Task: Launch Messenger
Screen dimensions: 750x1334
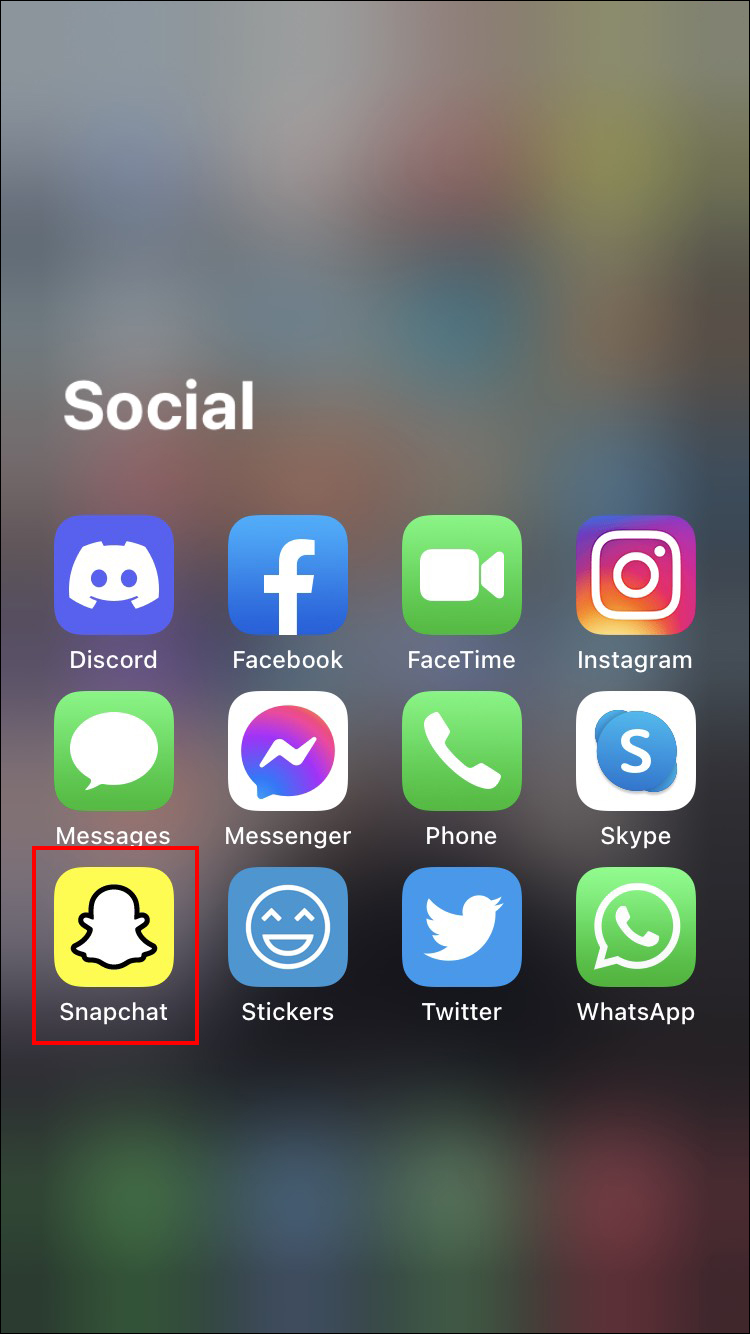Action: (x=288, y=751)
